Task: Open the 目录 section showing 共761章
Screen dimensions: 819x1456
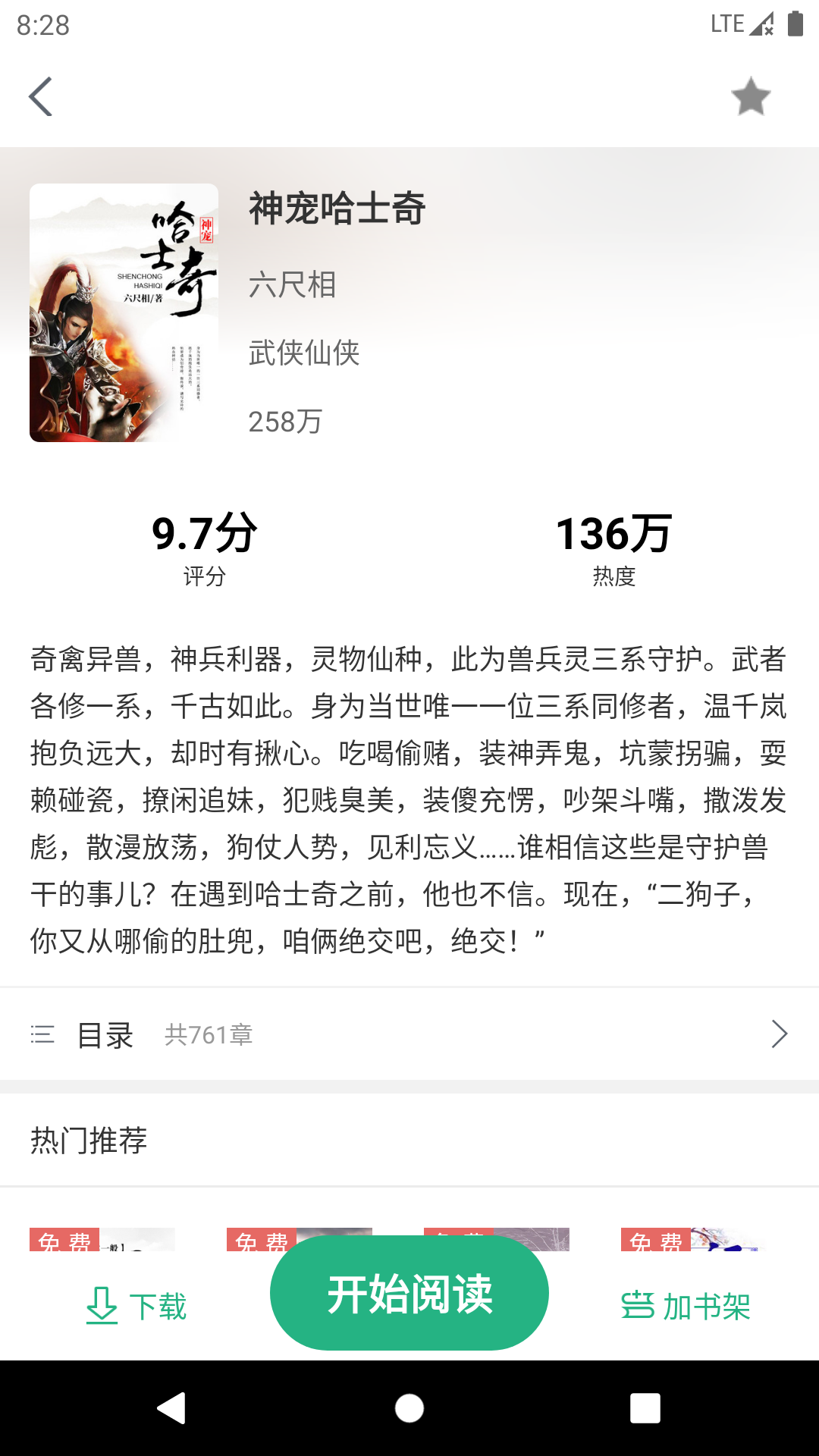Action: click(x=105, y=1034)
